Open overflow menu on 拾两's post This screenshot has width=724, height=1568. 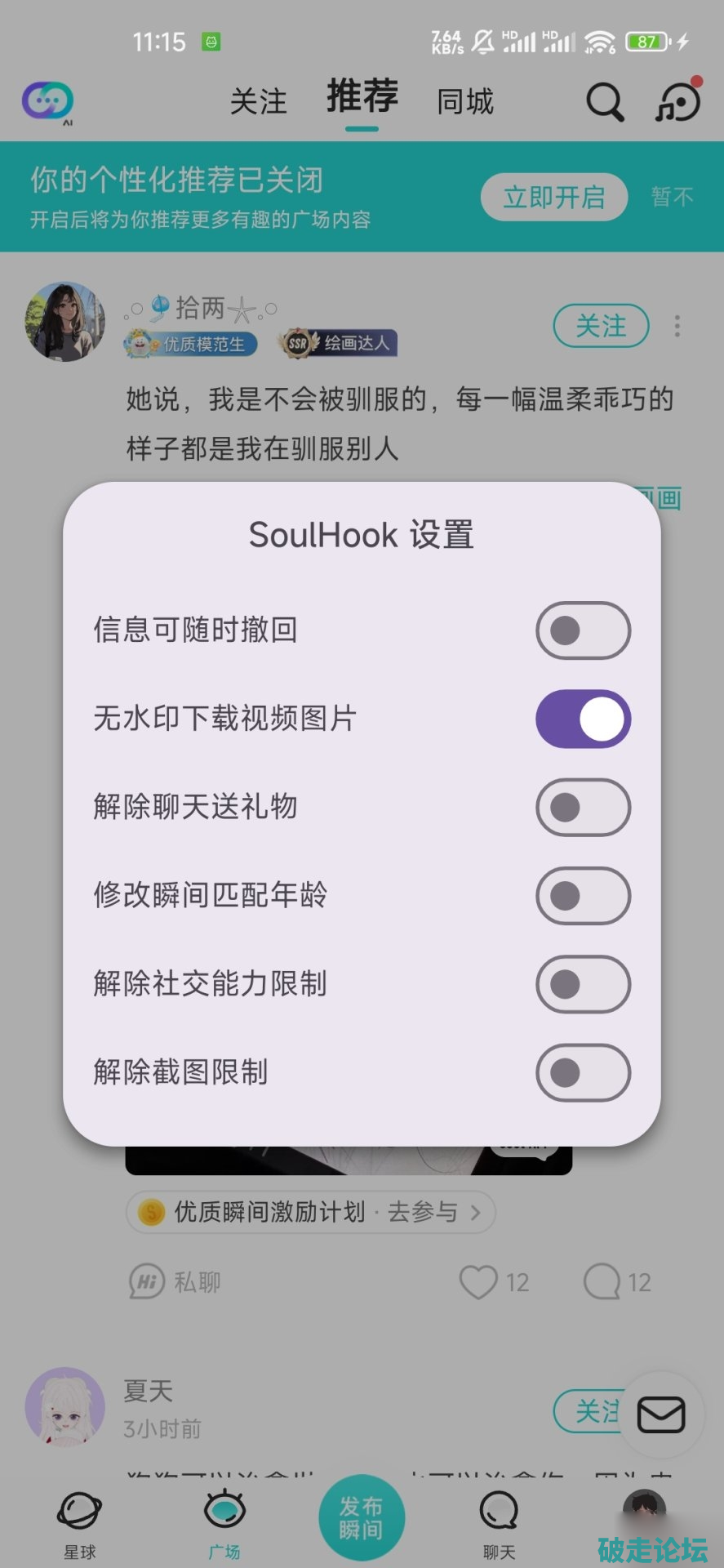(677, 326)
